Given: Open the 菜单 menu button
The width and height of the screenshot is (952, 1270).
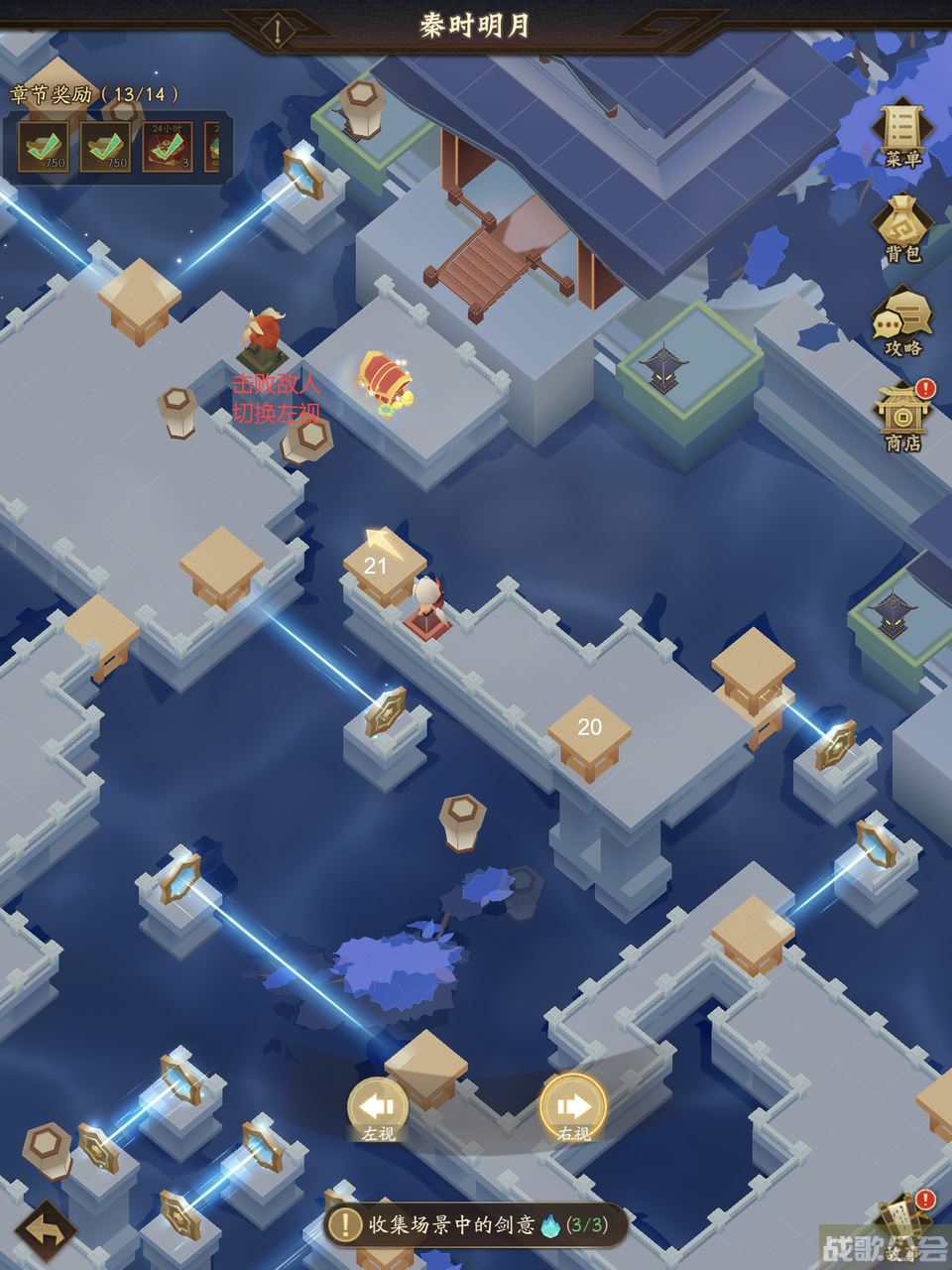Looking at the screenshot, I should (x=902, y=134).
